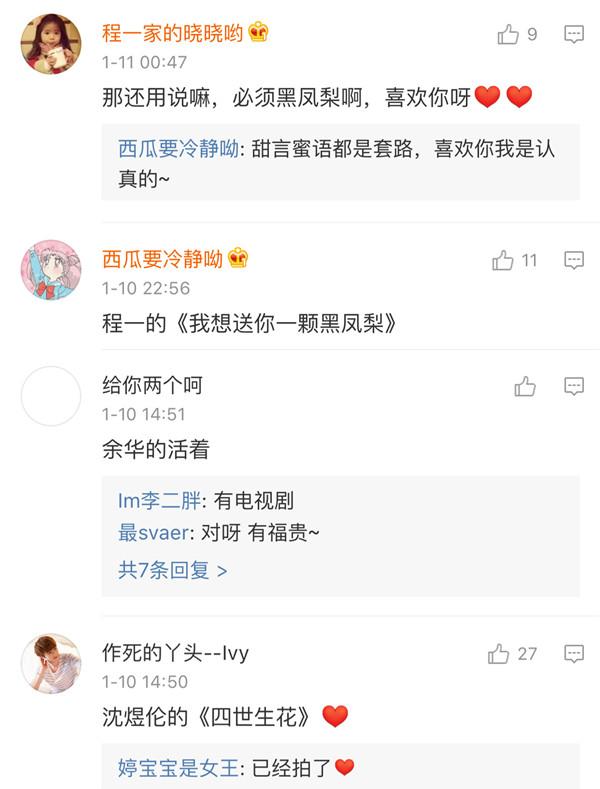Open profile avatar next to 1-10 22:56 comment
The width and height of the screenshot is (600, 789).
[x=51, y=269]
